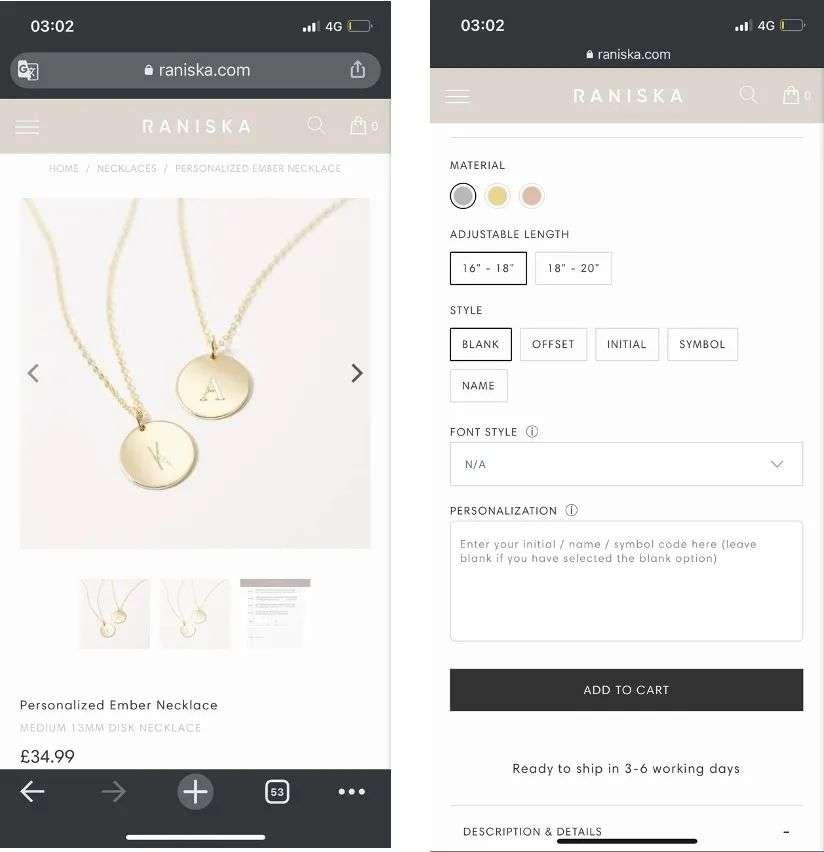Open a new browser tab

click(x=195, y=792)
